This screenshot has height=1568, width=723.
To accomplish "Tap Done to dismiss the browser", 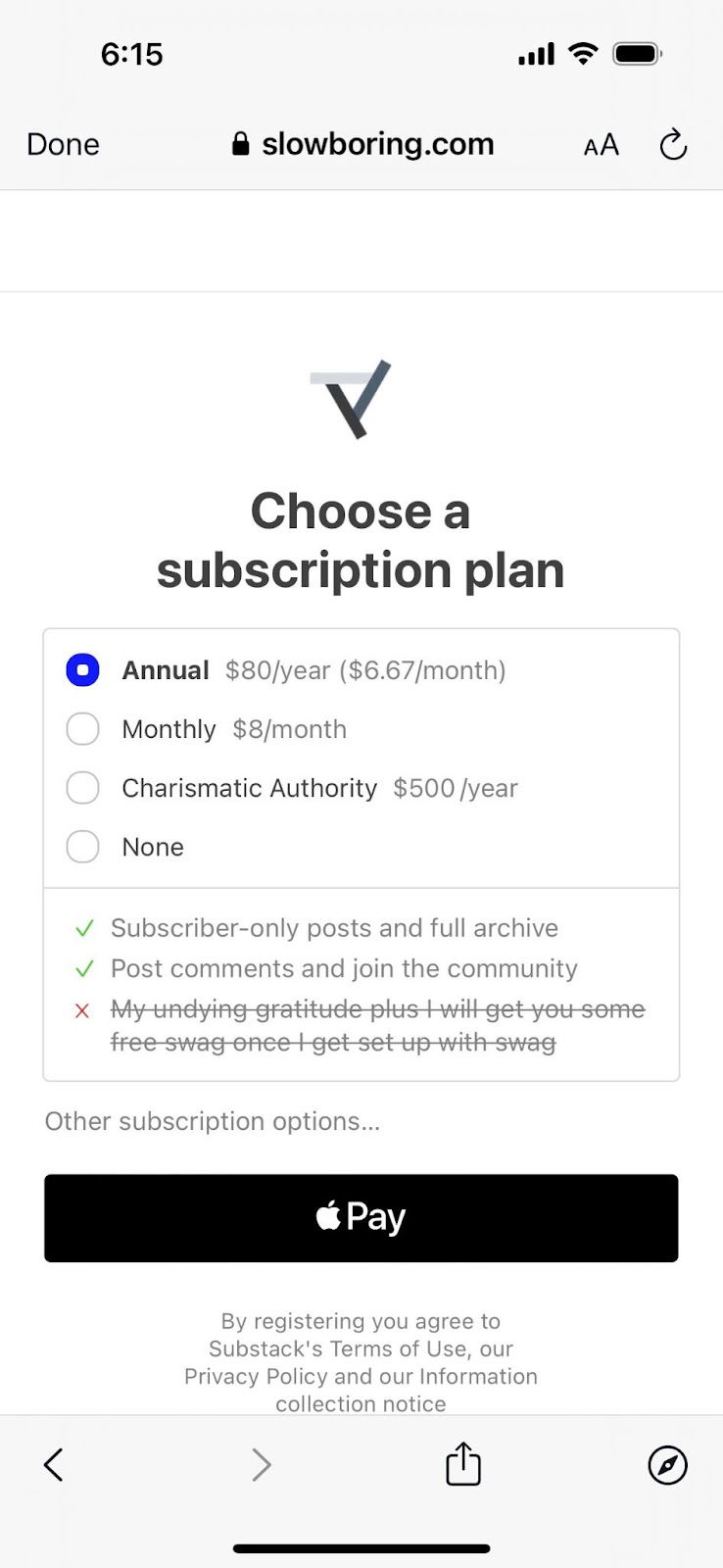I will 62,144.
